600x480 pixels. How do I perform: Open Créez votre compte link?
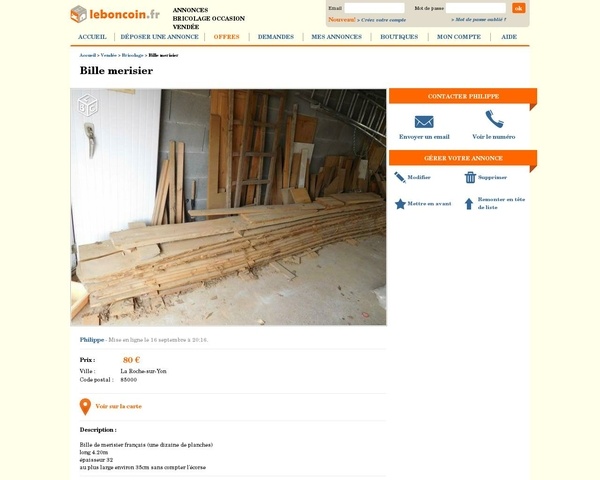point(383,19)
